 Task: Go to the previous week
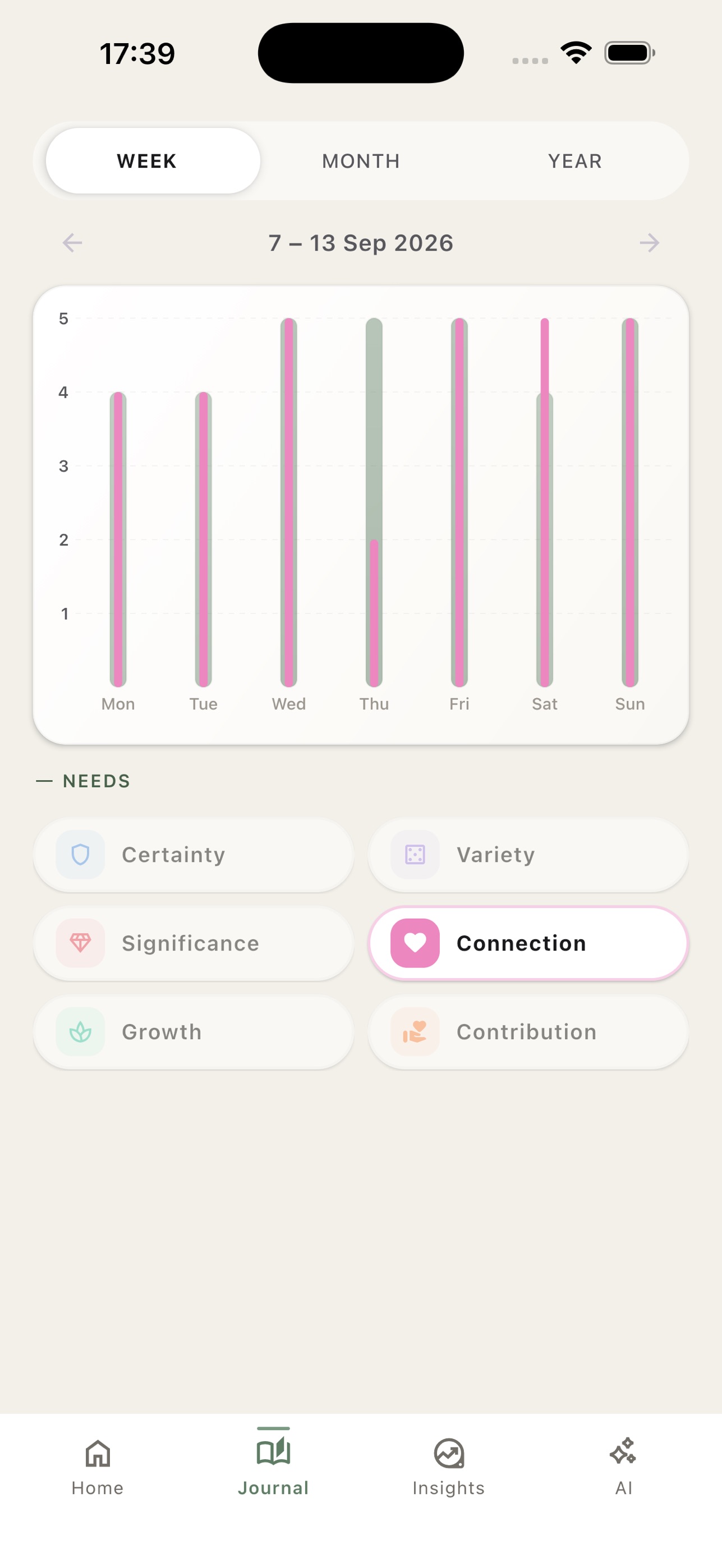click(72, 243)
